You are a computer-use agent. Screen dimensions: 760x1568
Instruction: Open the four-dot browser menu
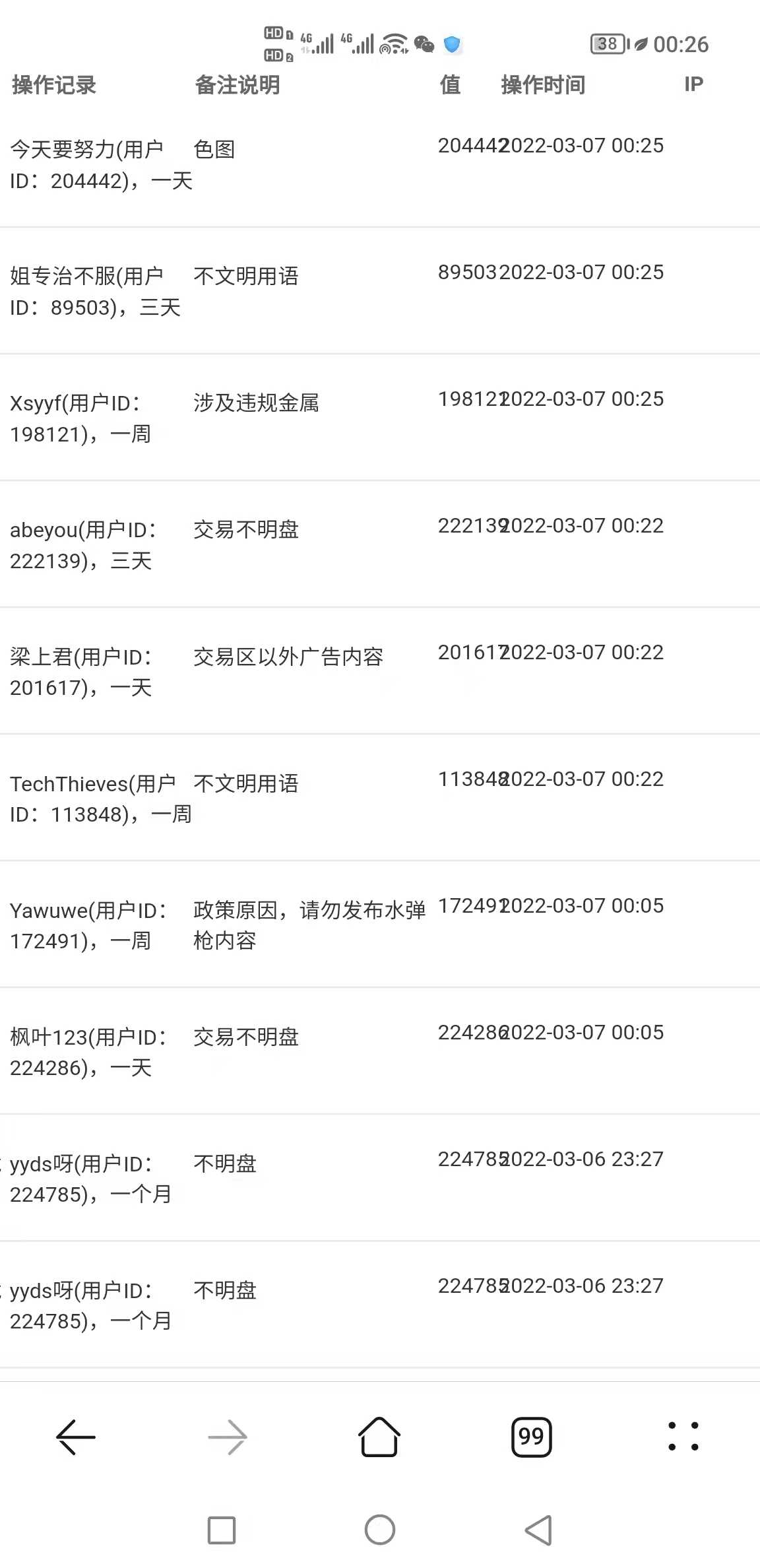point(683,1437)
